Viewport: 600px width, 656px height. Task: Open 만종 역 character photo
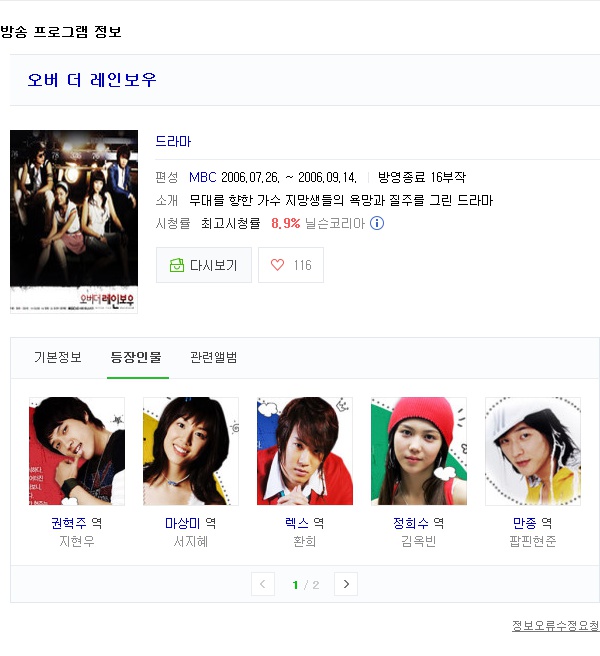(533, 451)
